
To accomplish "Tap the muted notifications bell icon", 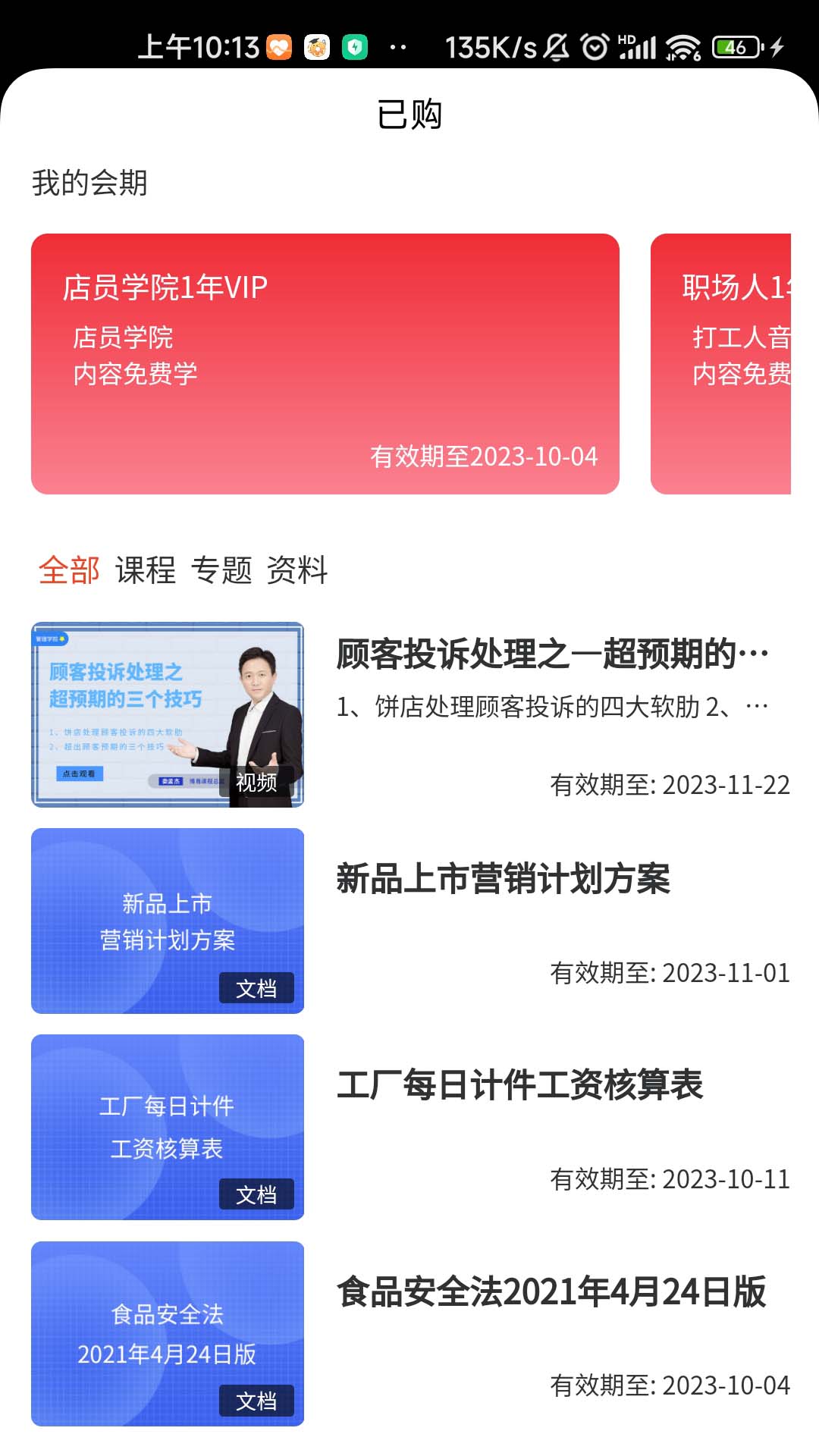I will (x=557, y=47).
